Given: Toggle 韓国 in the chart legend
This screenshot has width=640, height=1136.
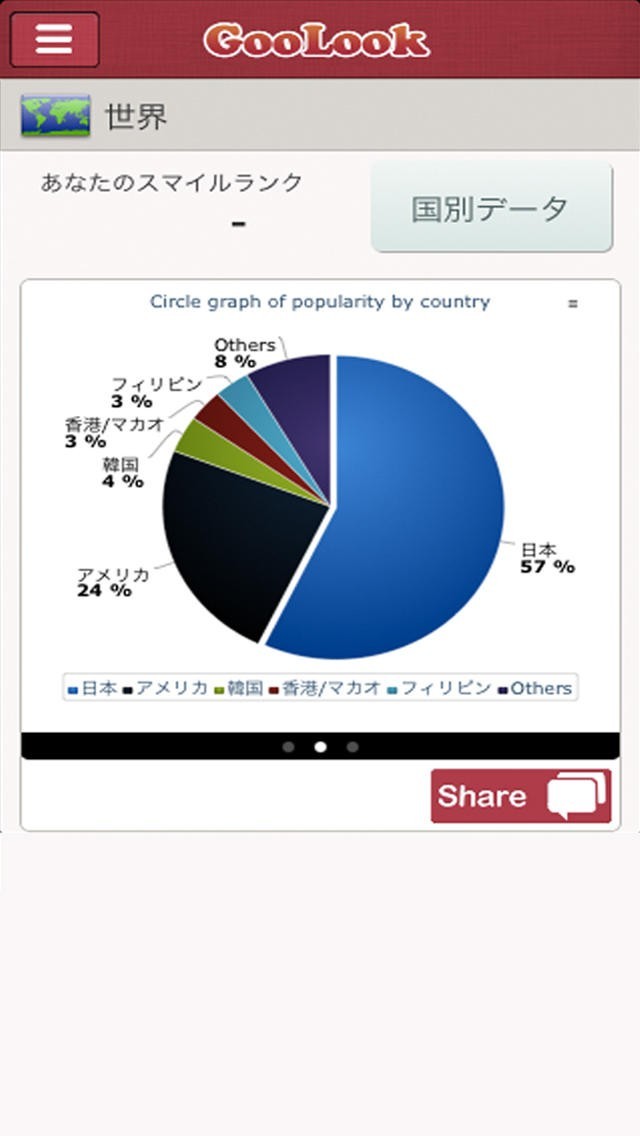Looking at the screenshot, I should 239,688.
